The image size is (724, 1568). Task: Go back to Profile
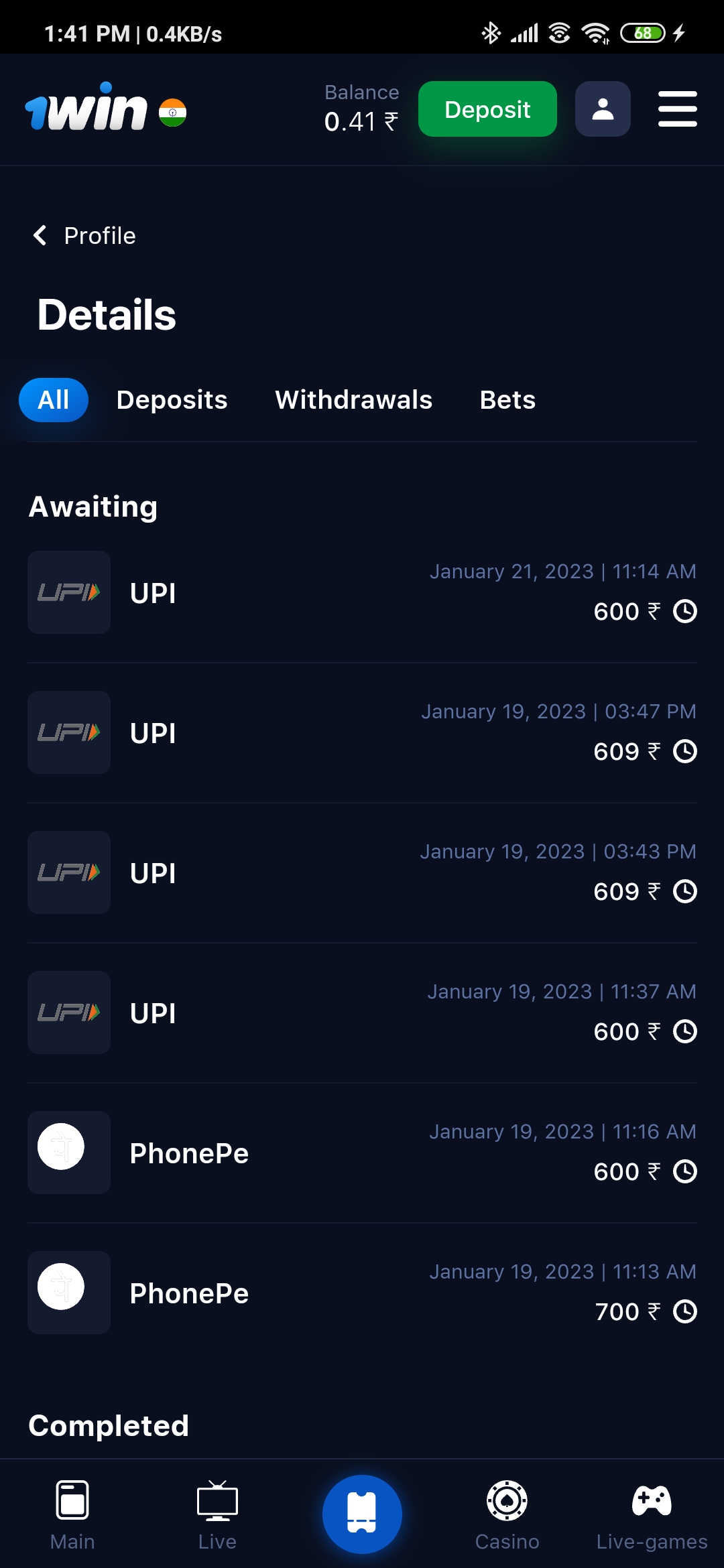click(x=85, y=236)
